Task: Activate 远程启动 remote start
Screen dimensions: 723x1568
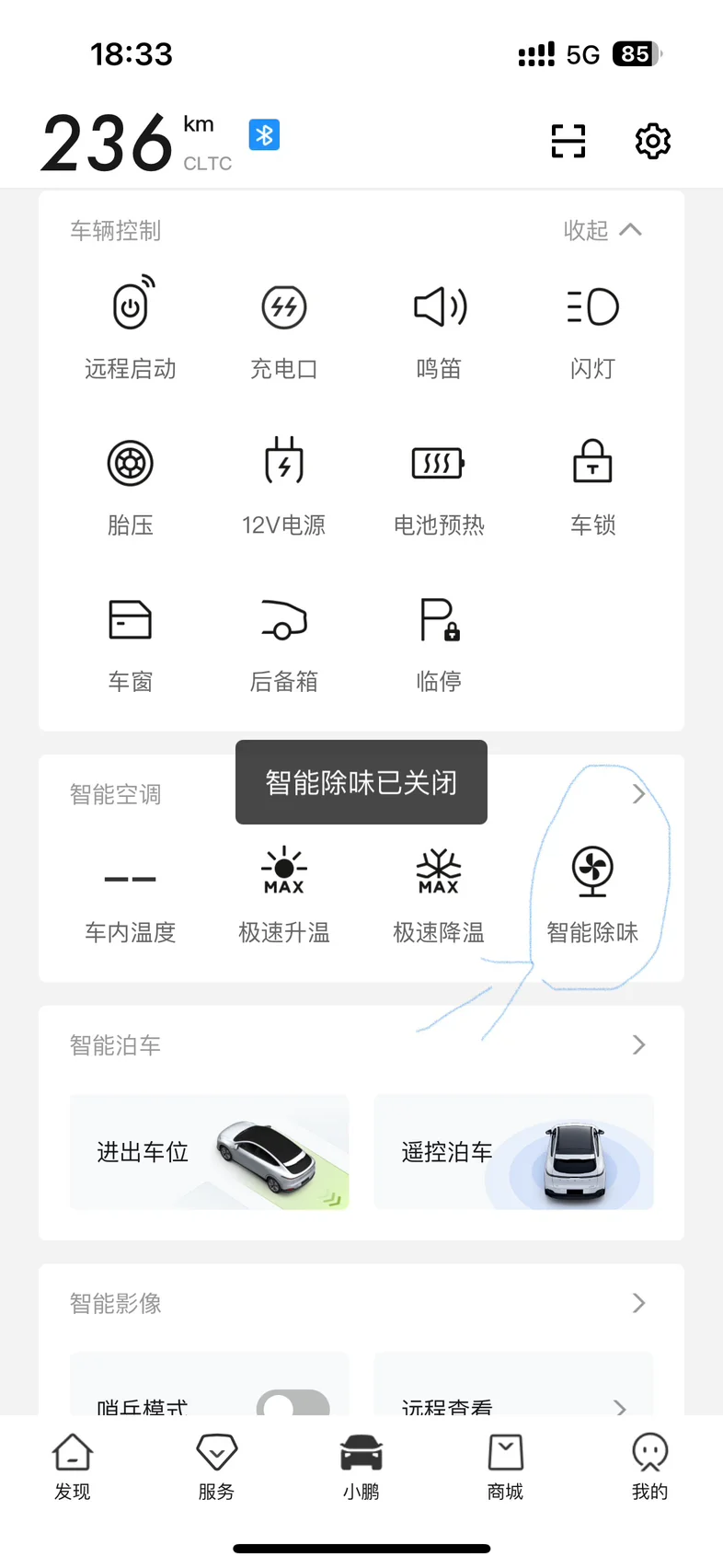Action: click(x=131, y=328)
